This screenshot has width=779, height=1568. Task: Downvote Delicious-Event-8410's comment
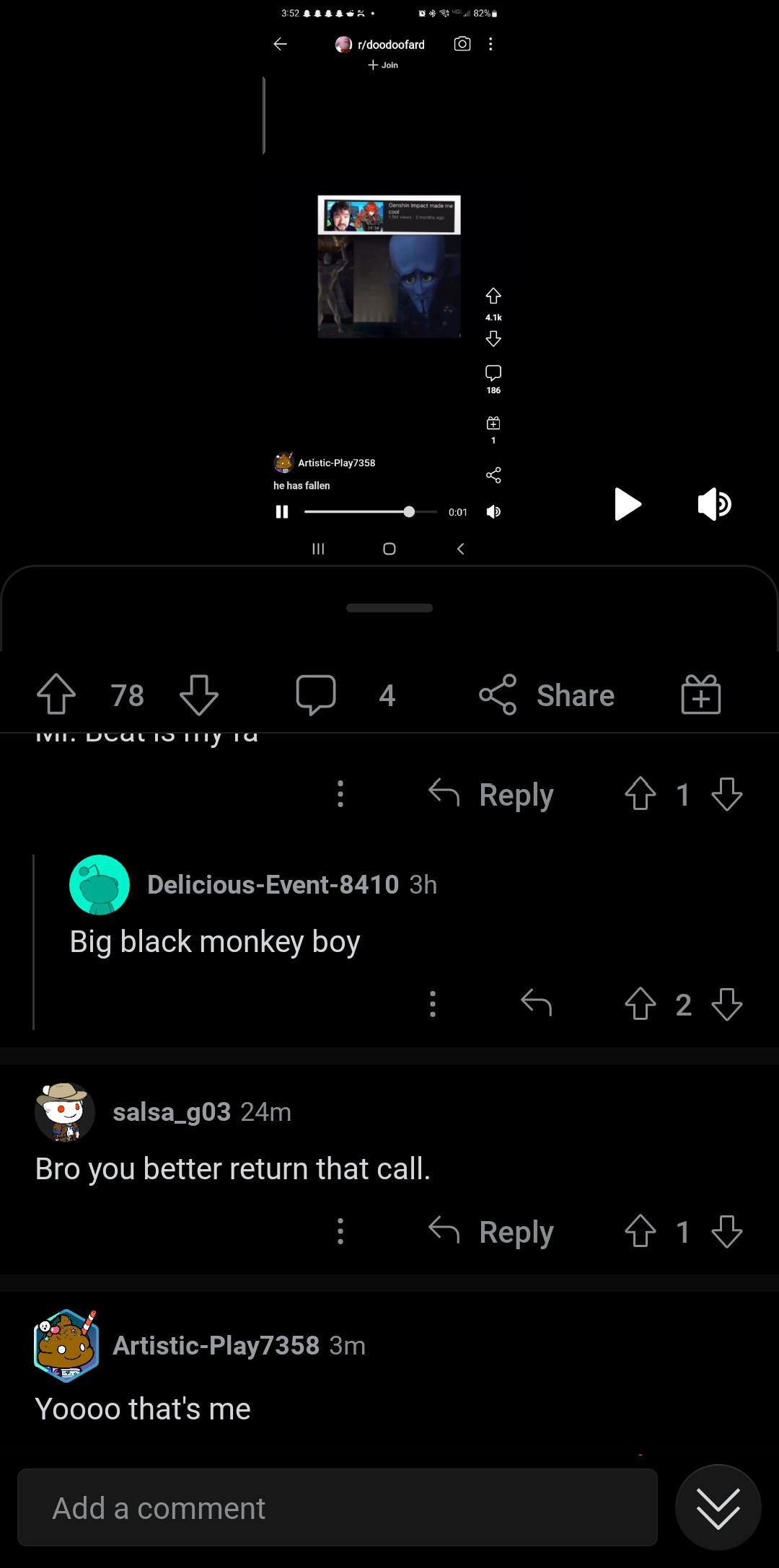pos(727,1005)
